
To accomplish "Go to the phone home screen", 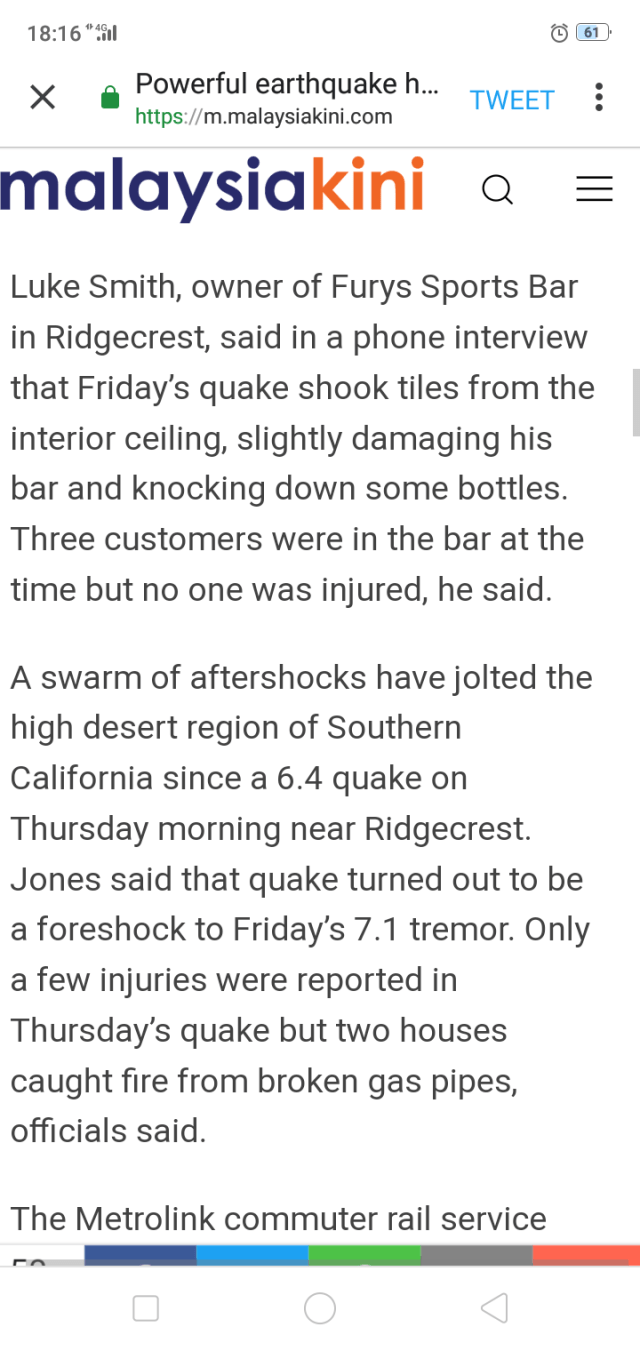I will click(320, 1307).
